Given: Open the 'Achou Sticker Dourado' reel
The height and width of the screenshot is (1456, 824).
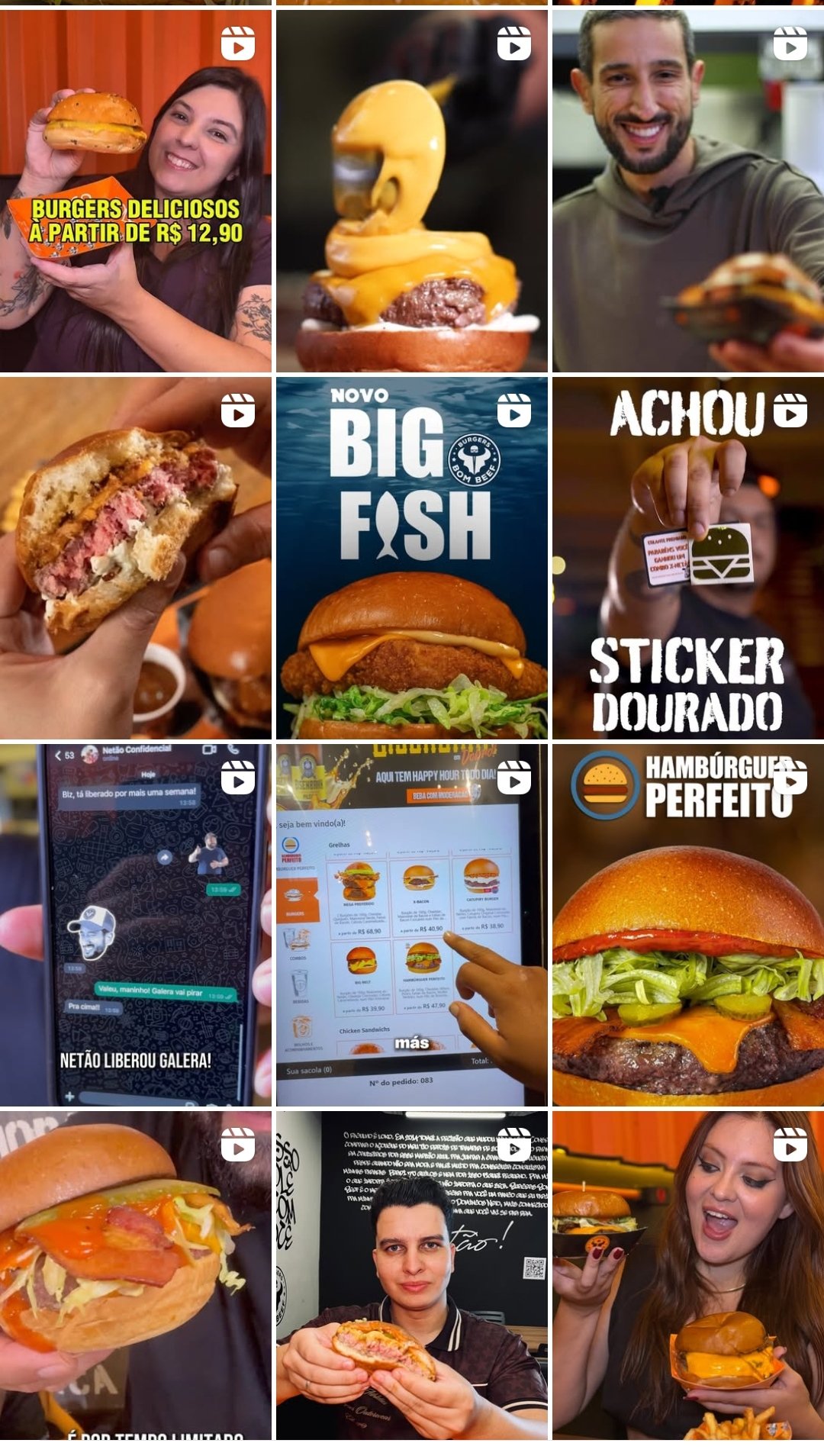Looking at the screenshot, I should [688, 558].
